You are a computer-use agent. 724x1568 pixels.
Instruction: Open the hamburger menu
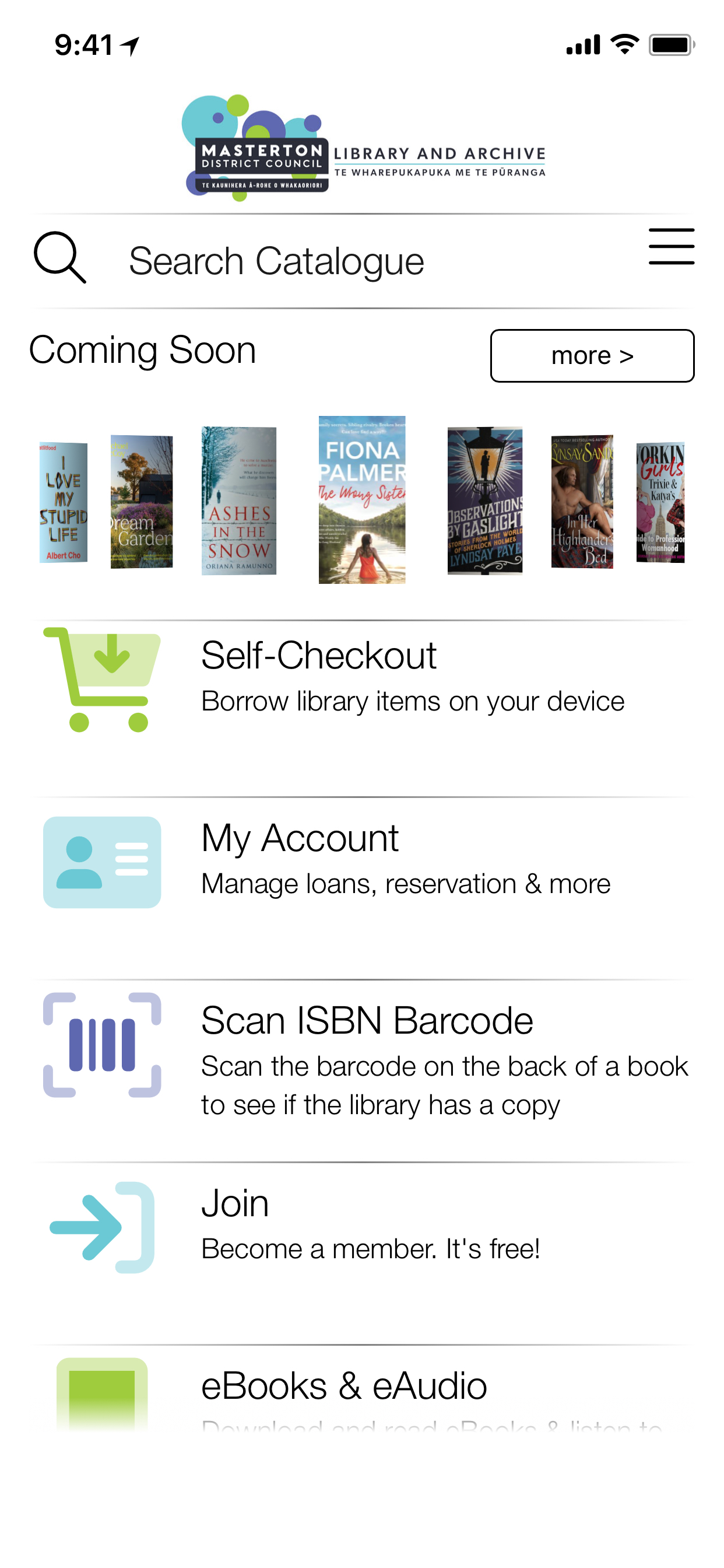tap(670, 247)
